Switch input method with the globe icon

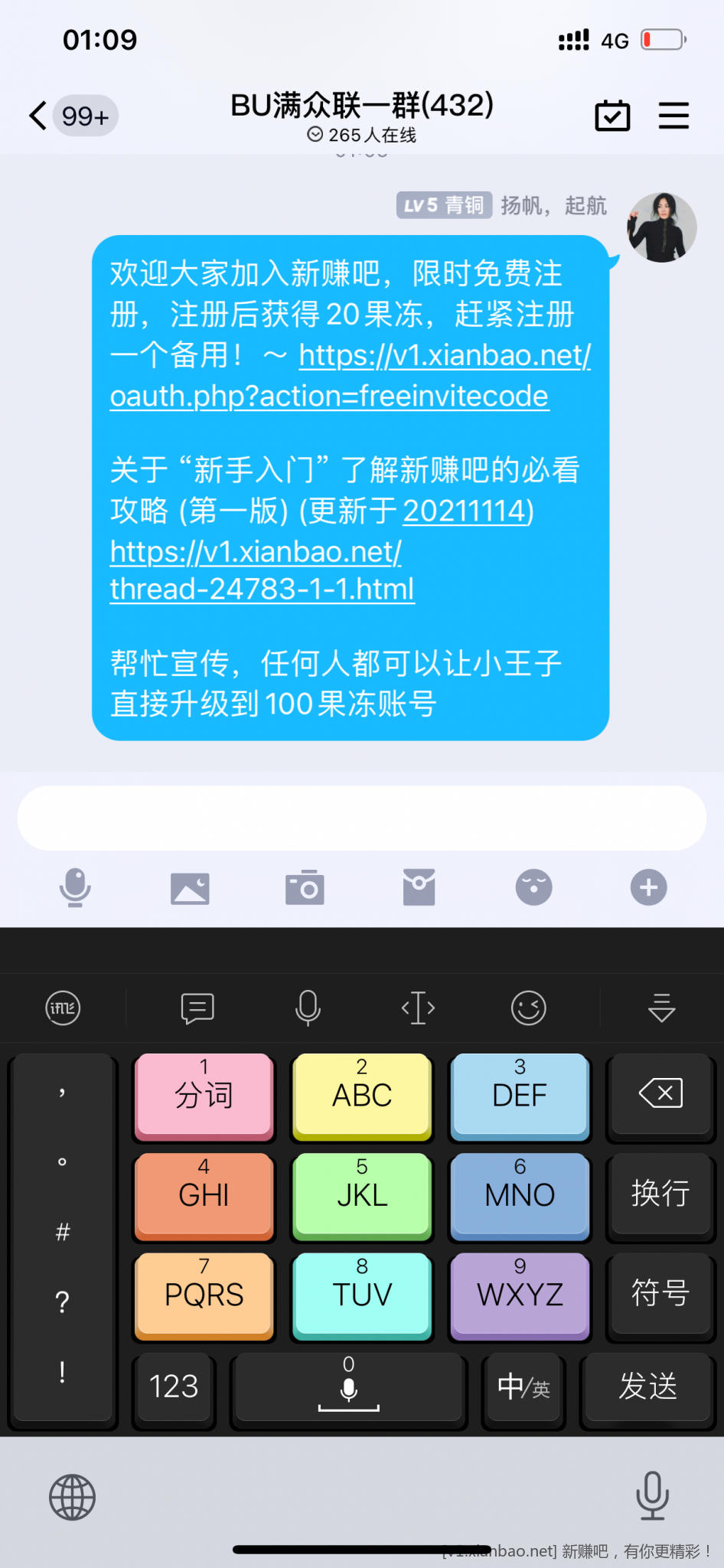pos(72,1498)
